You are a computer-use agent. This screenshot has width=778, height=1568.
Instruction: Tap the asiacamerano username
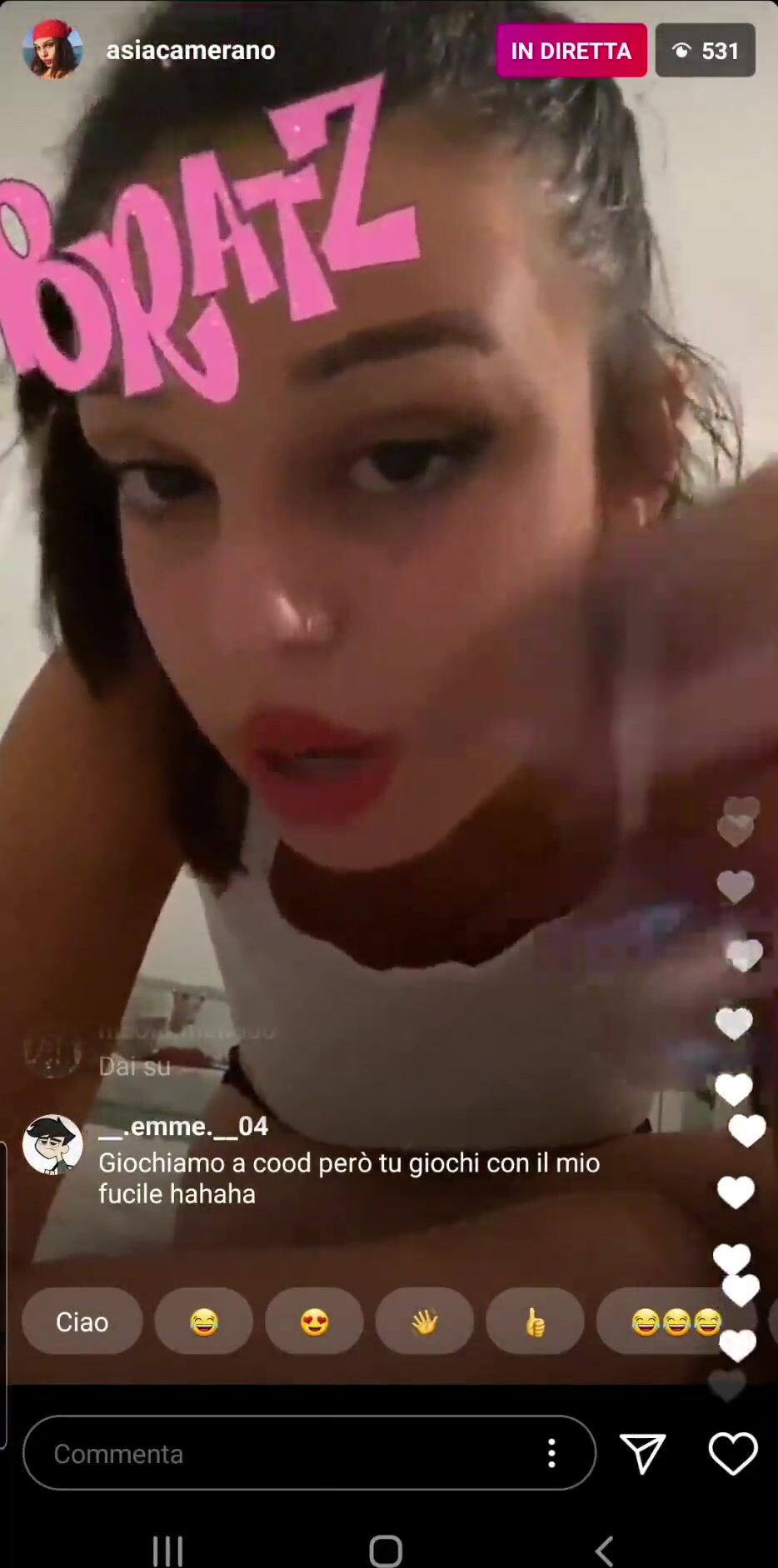(x=191, y=50)
